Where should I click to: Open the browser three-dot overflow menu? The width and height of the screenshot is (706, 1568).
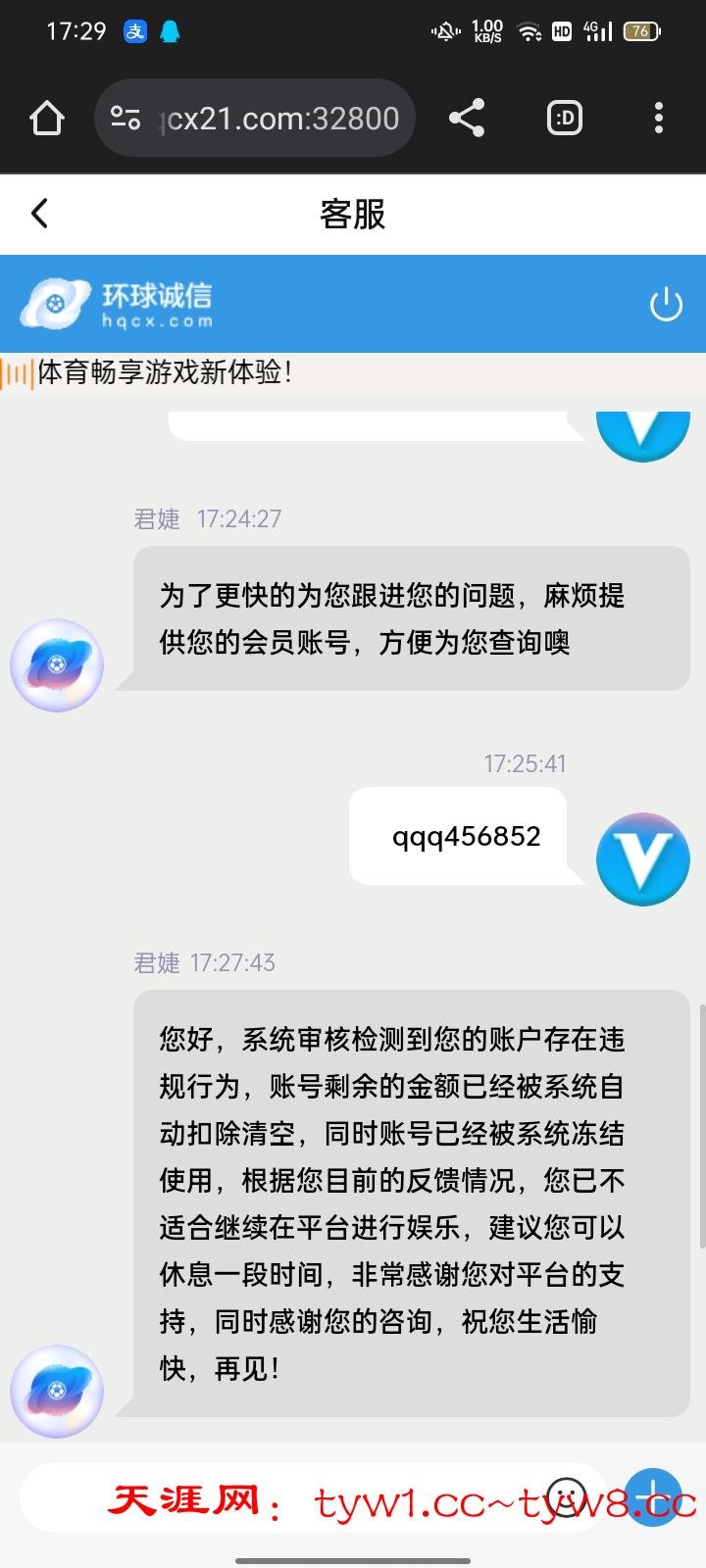tap(658, 118)
